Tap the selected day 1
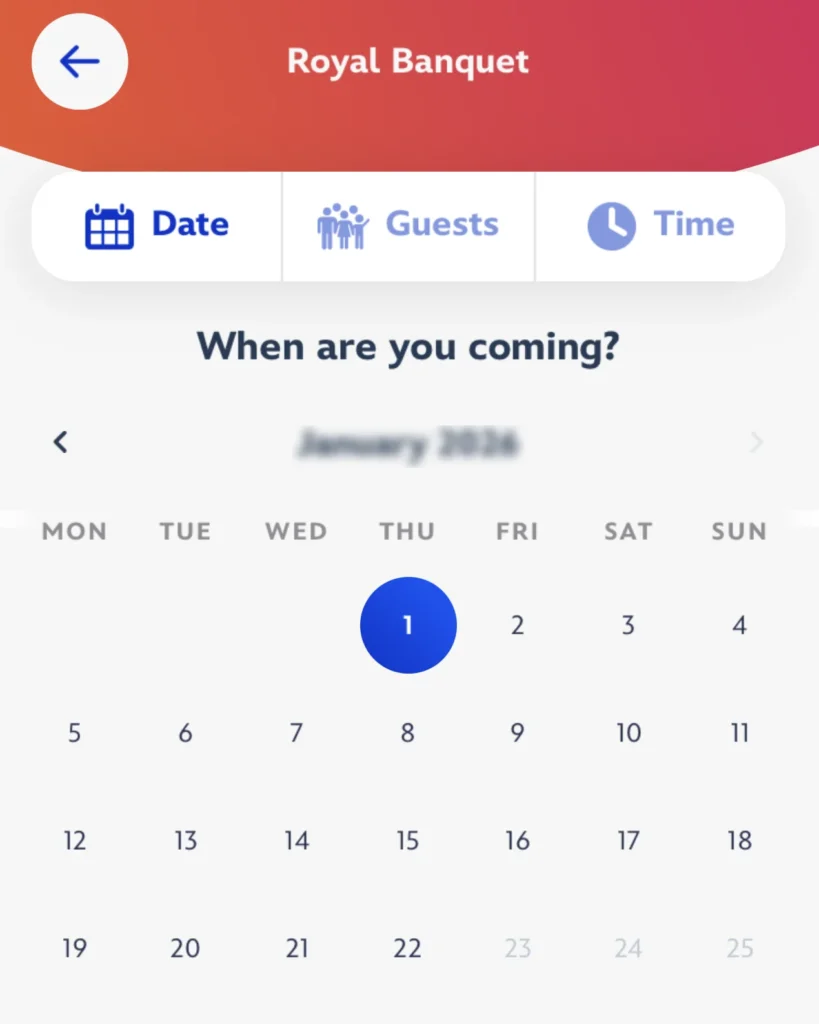Image resolution: width=819 pixels, height=1024 pixels. pyautogui.click(x=408, y=625)
